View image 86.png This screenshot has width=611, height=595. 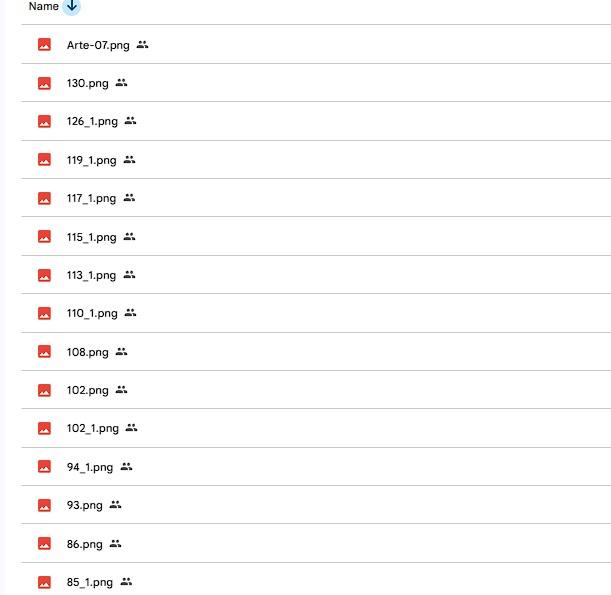(x=85, y=544)
